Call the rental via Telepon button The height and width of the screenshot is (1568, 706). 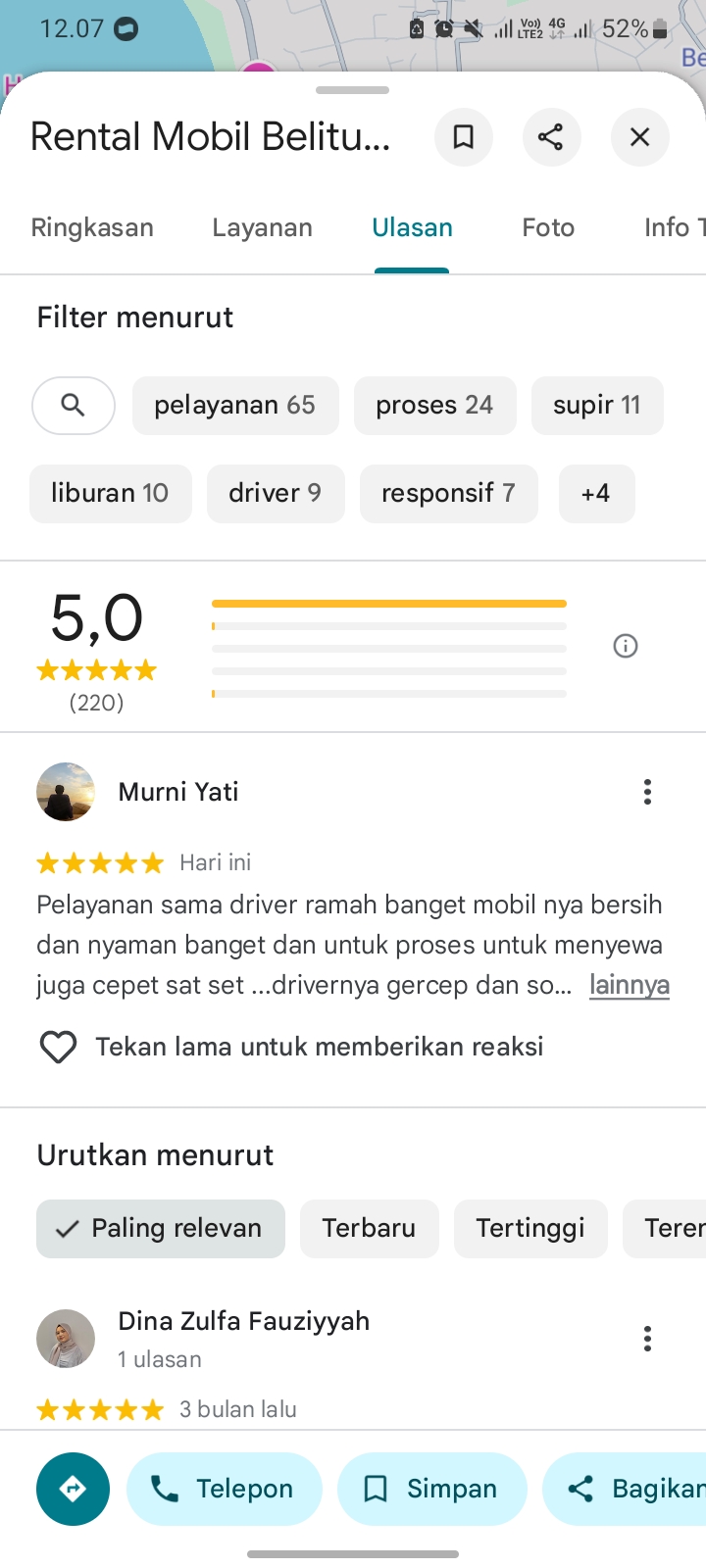pyautogui.click(x=225, y=1489)
